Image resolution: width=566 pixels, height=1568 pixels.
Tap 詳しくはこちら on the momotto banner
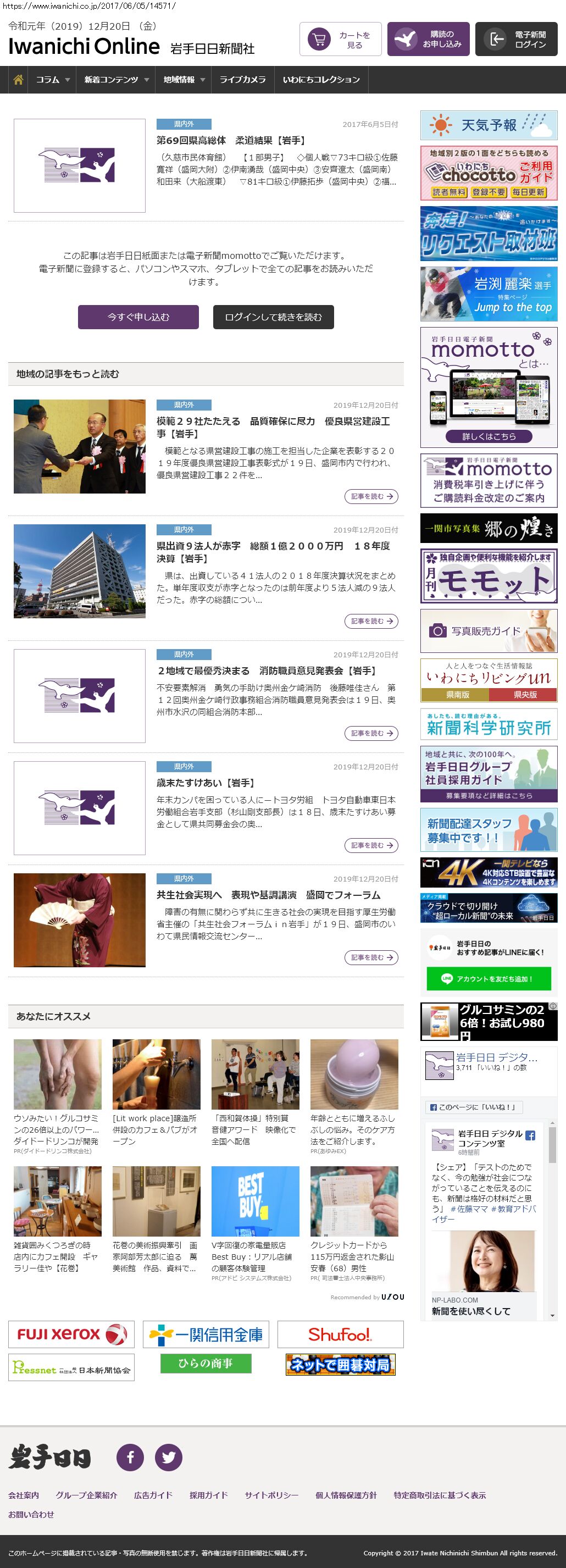click(489, 436)
